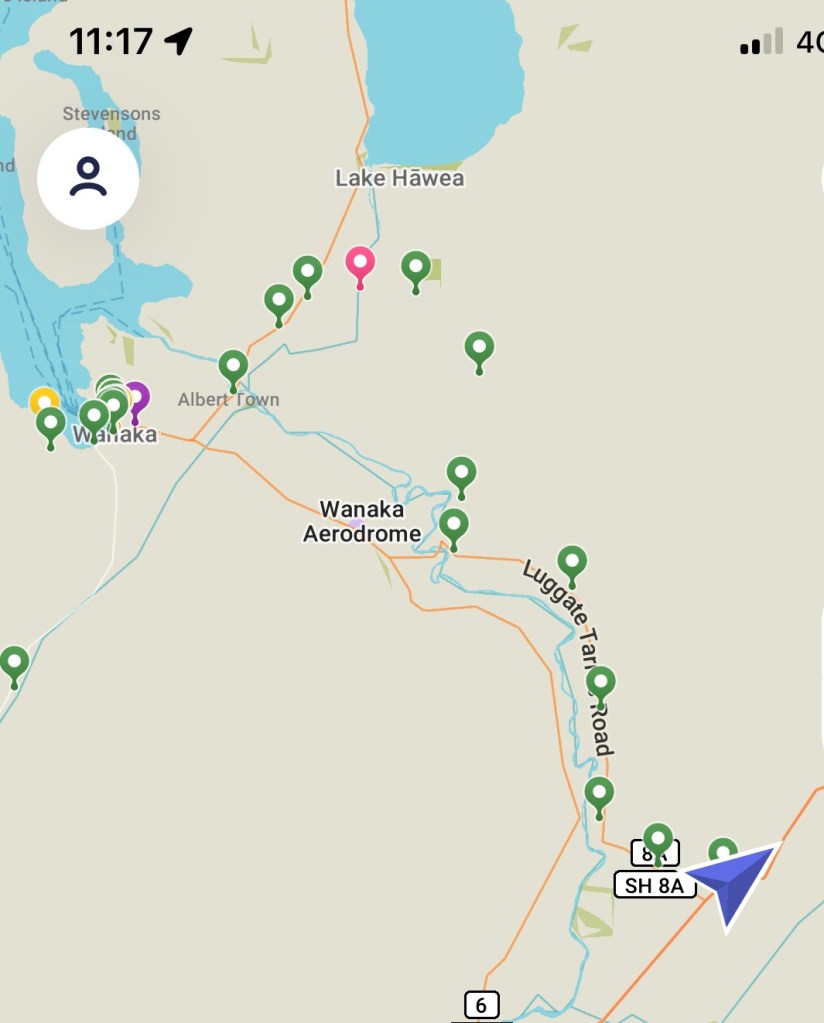Select the pink map pin

360,264
